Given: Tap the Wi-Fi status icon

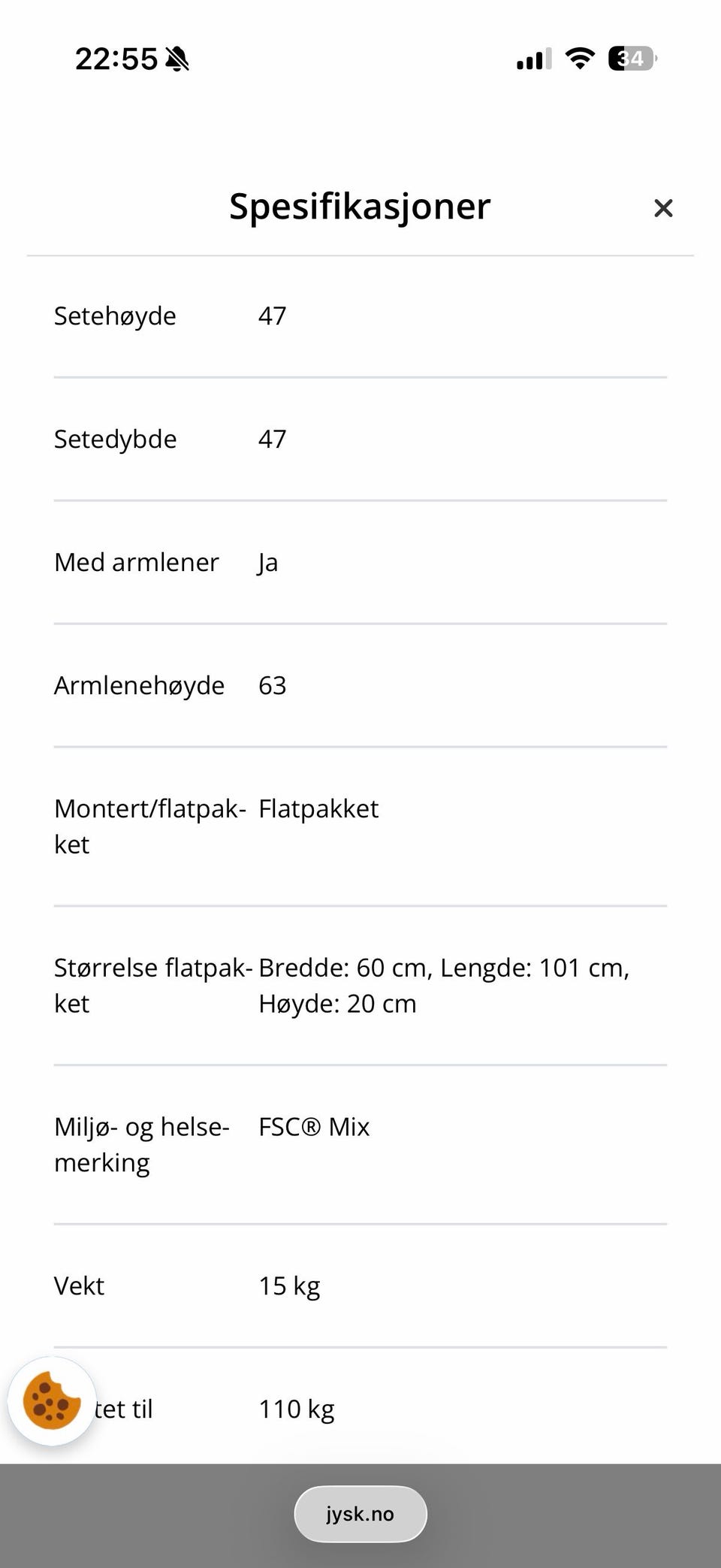Looking at the screenshot, I should tap(579, 59).
